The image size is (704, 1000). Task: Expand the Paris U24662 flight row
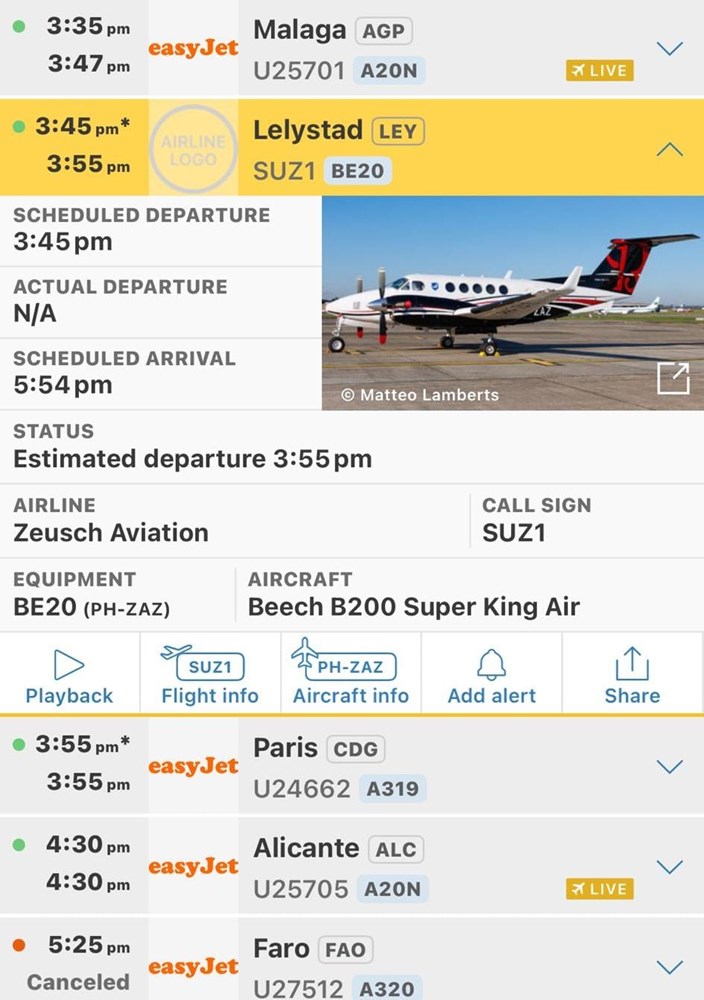pyautogui.click(x=668, y=767)
